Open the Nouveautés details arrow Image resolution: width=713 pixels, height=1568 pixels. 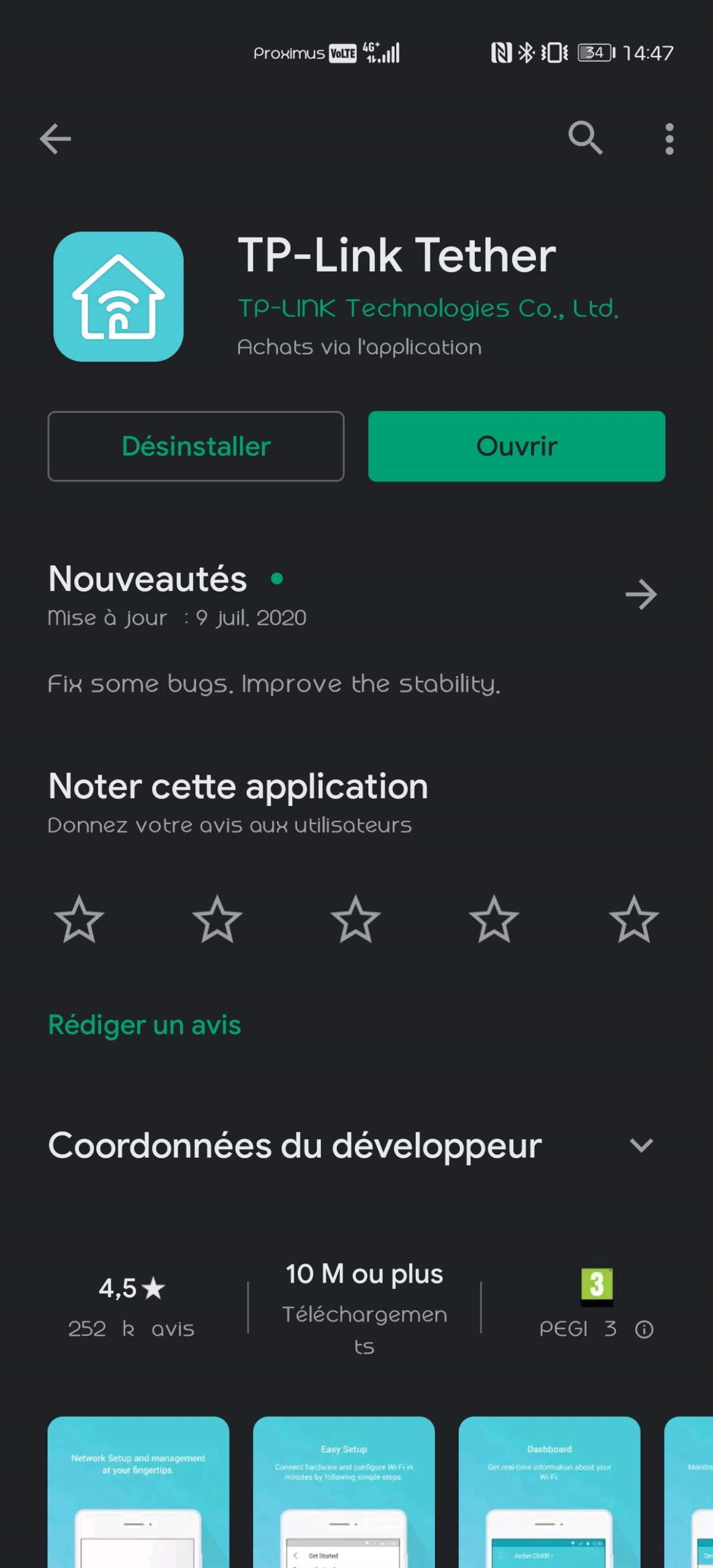tap(641, 595)
